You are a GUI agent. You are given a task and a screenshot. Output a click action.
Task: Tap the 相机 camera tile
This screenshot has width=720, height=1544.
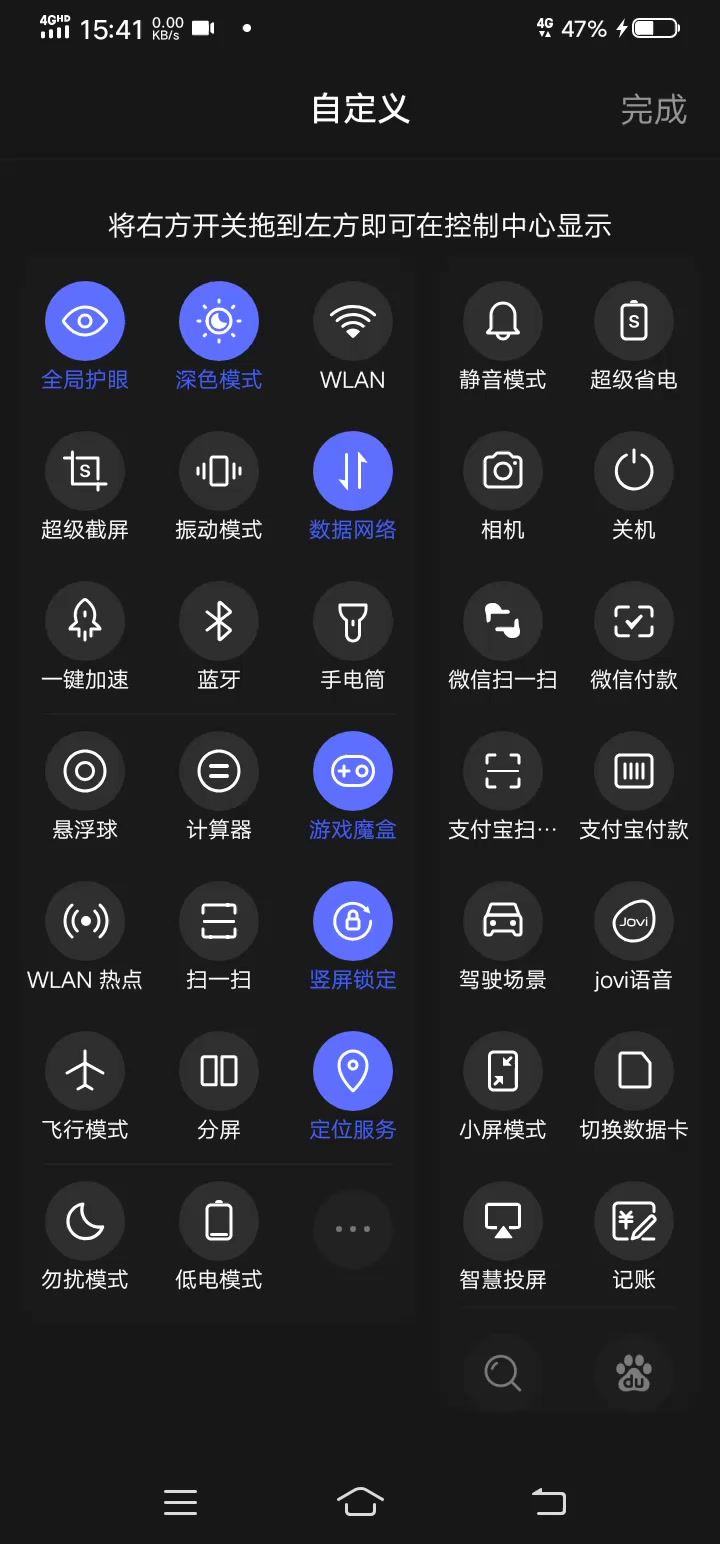click(503, 472)
